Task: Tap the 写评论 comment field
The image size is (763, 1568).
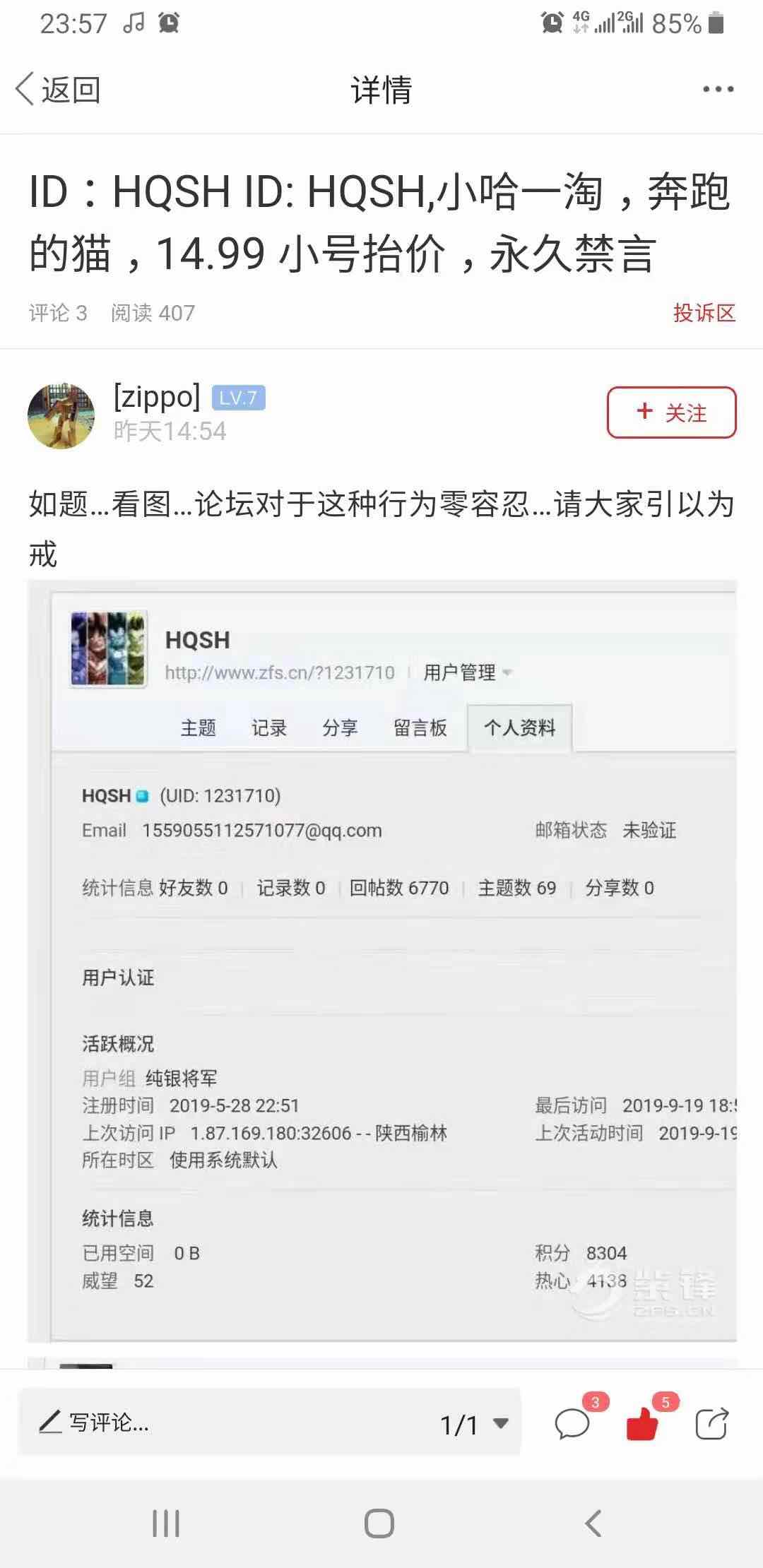Action: pos(212,1423)
